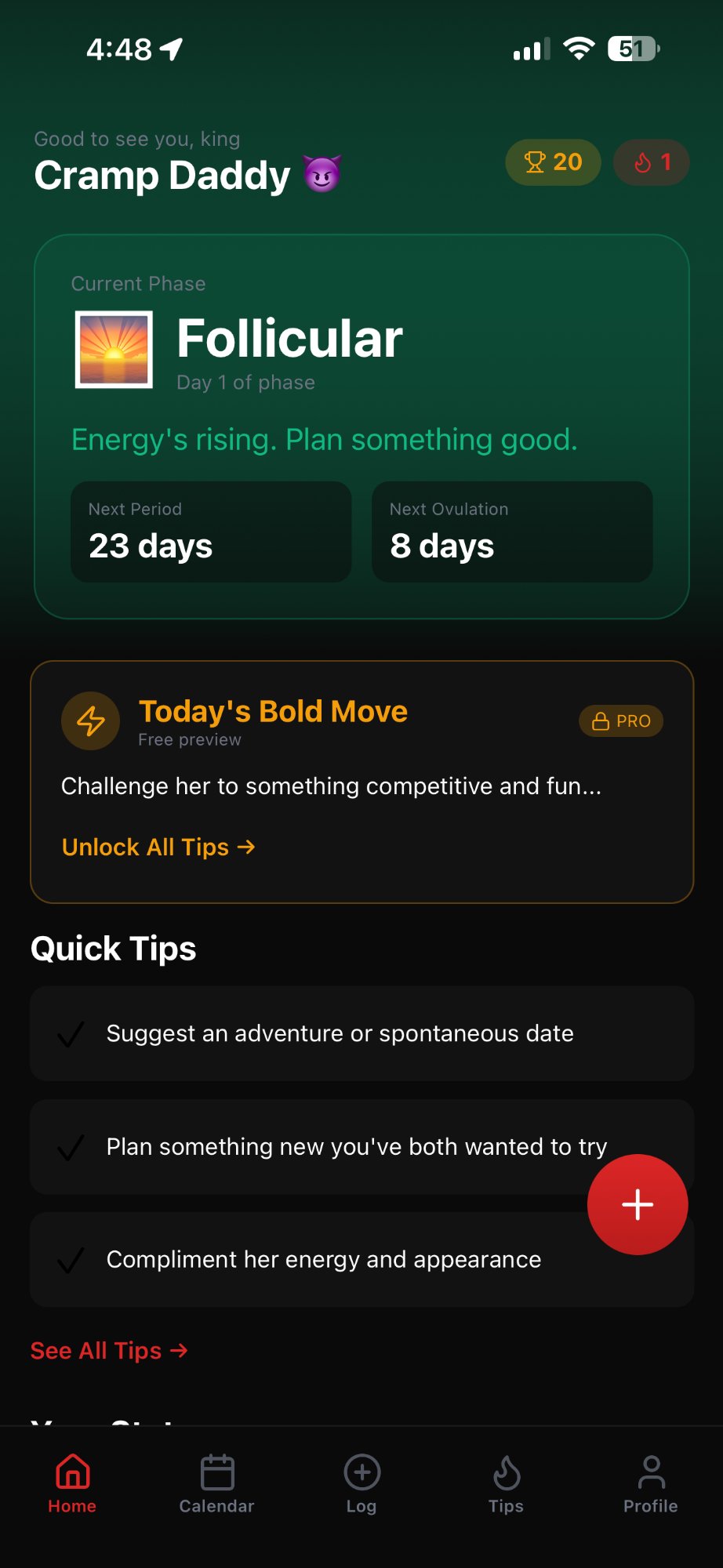Open the Profile tab

[x=650, y=1485]
